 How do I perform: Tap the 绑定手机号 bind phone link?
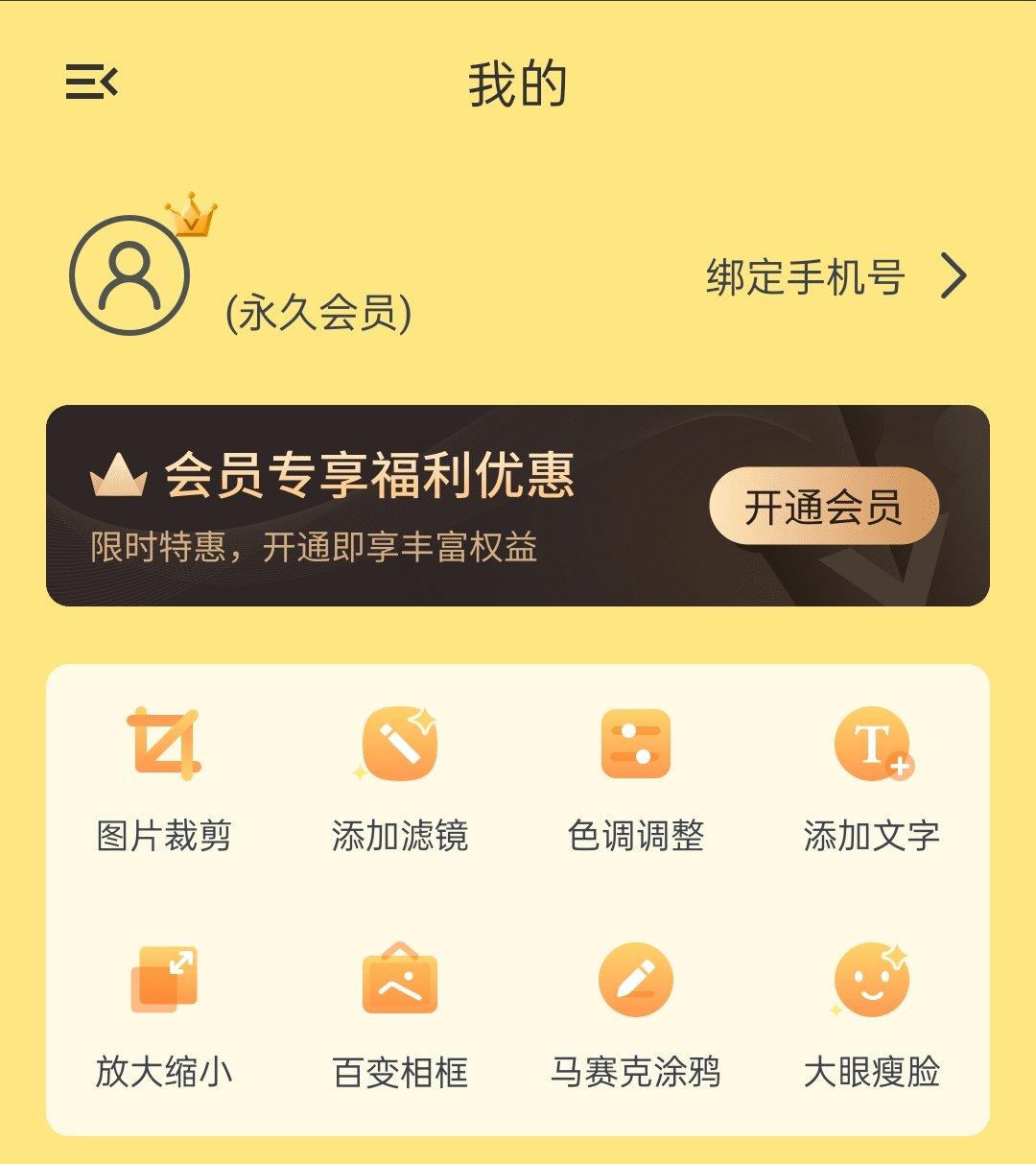806,277
